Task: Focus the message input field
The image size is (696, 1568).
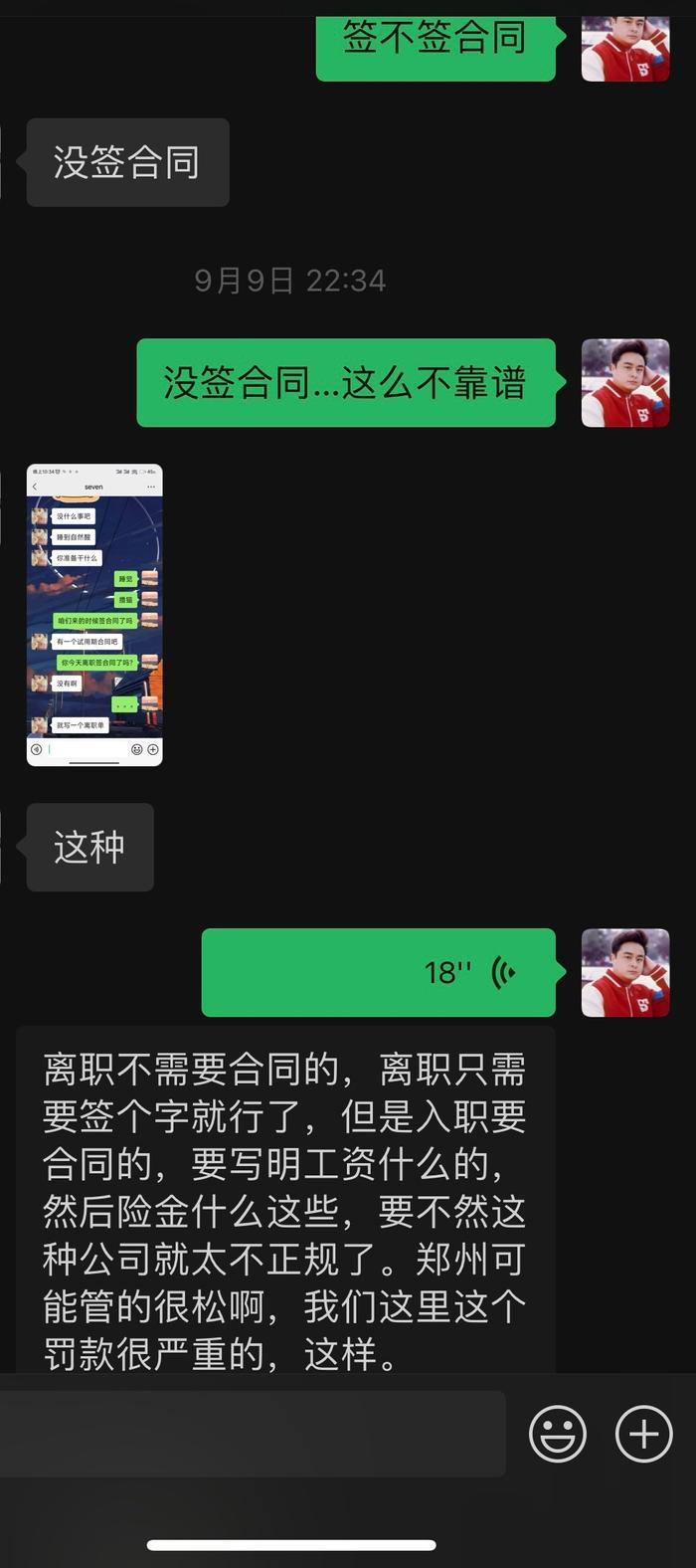Action: click(x=252, y=1434)
